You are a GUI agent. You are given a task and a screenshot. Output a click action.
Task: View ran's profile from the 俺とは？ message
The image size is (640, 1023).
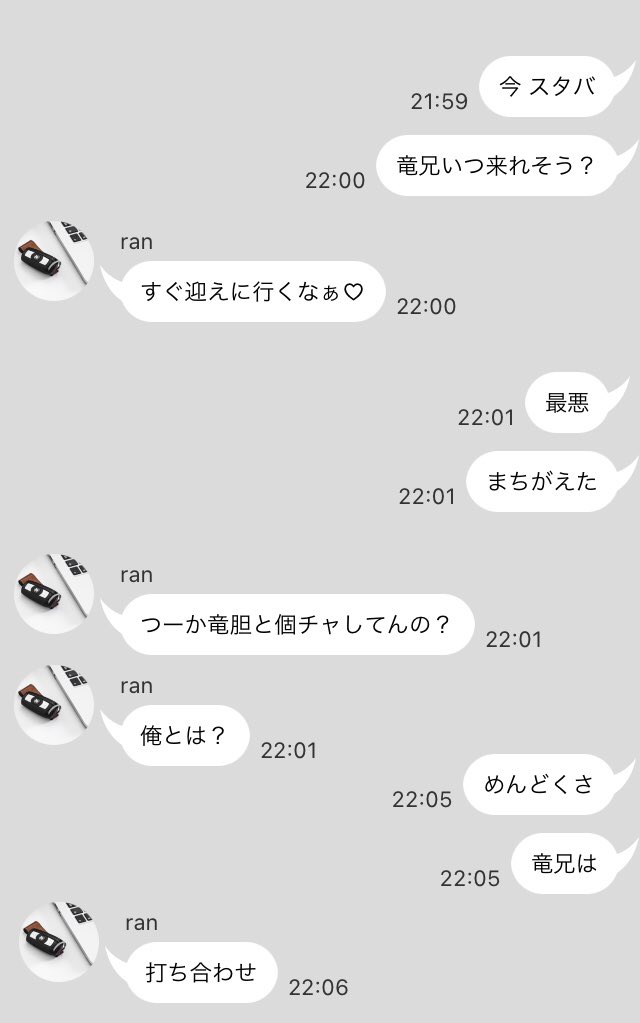55,704
